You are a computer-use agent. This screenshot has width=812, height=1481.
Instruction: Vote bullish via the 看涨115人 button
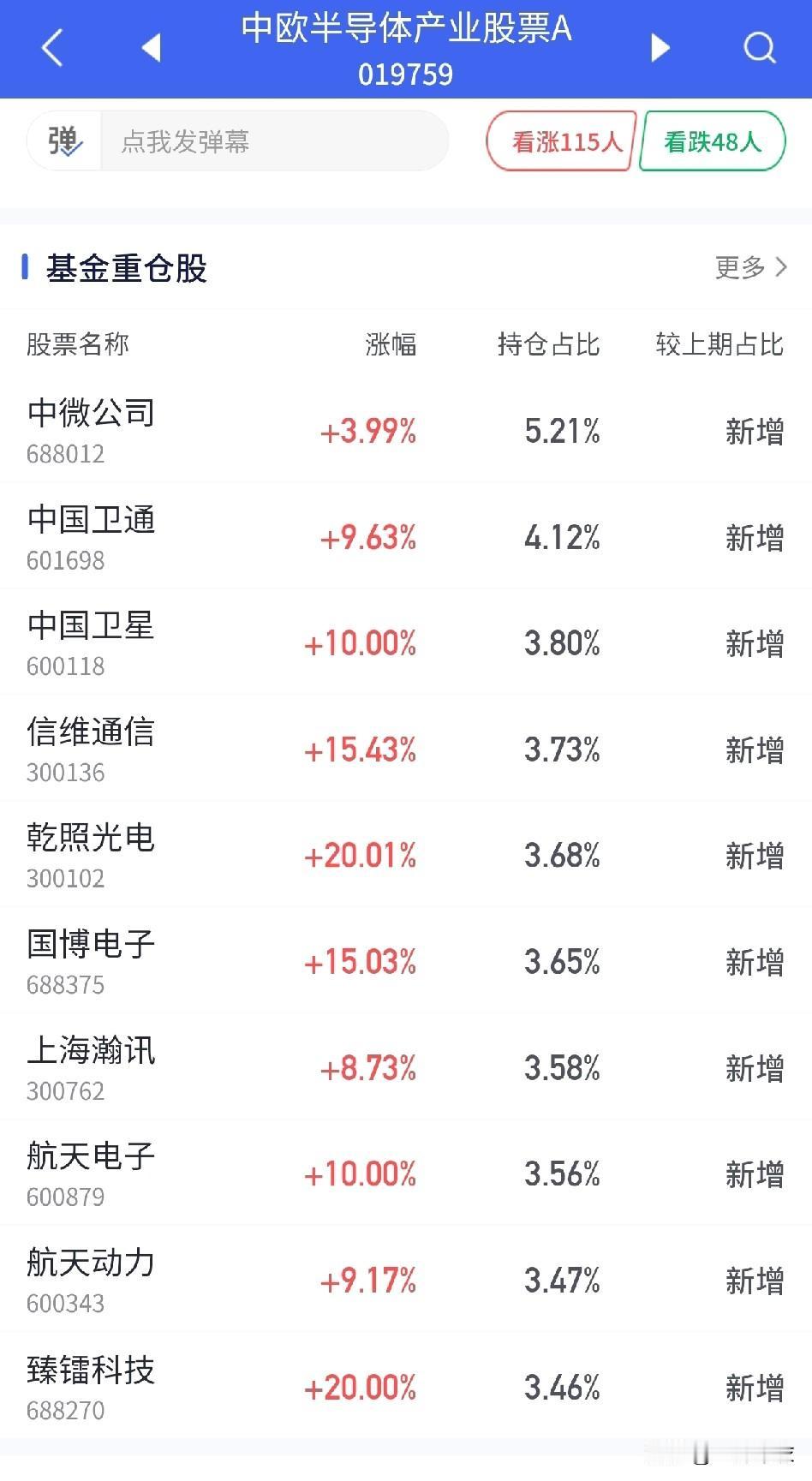point(560,141)
